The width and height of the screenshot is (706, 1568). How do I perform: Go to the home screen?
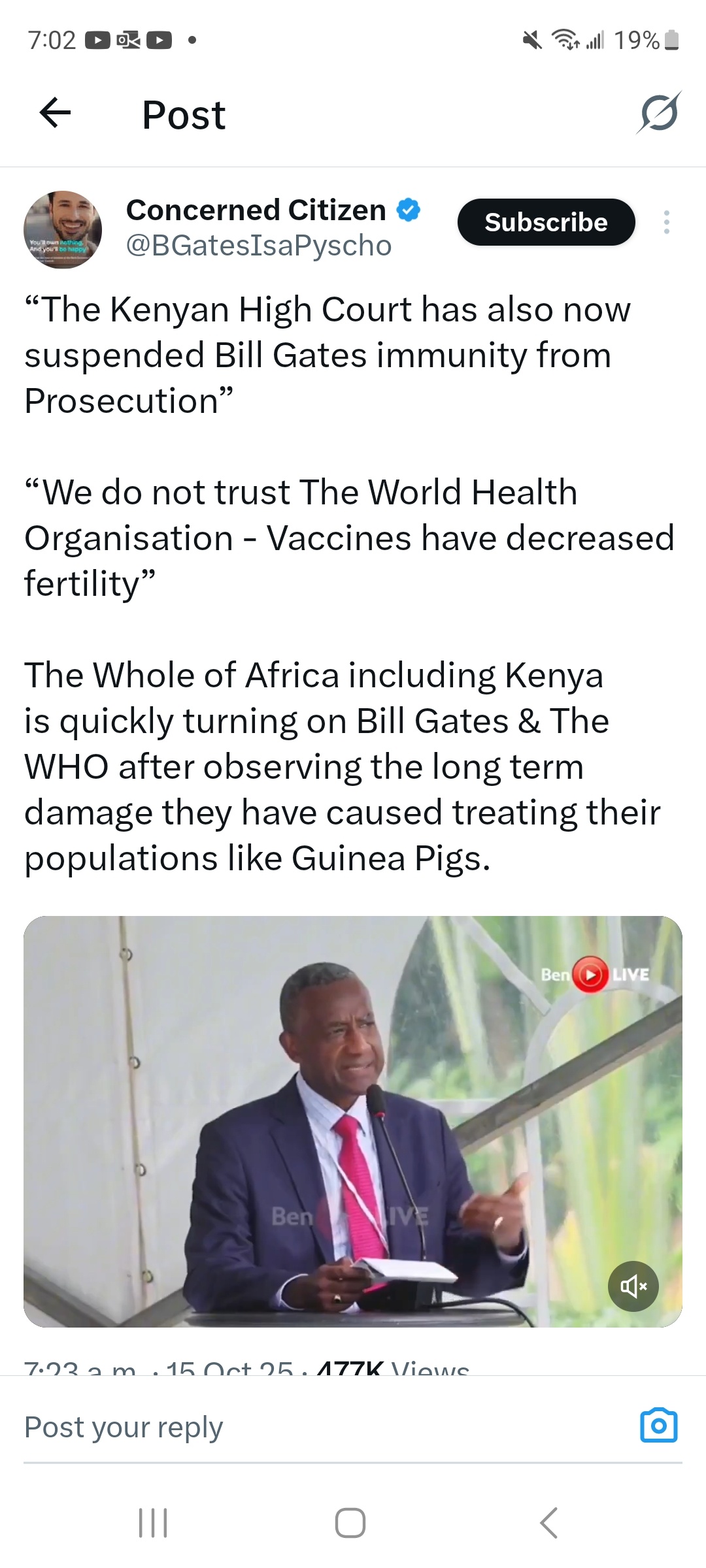tap(350, 1523)
